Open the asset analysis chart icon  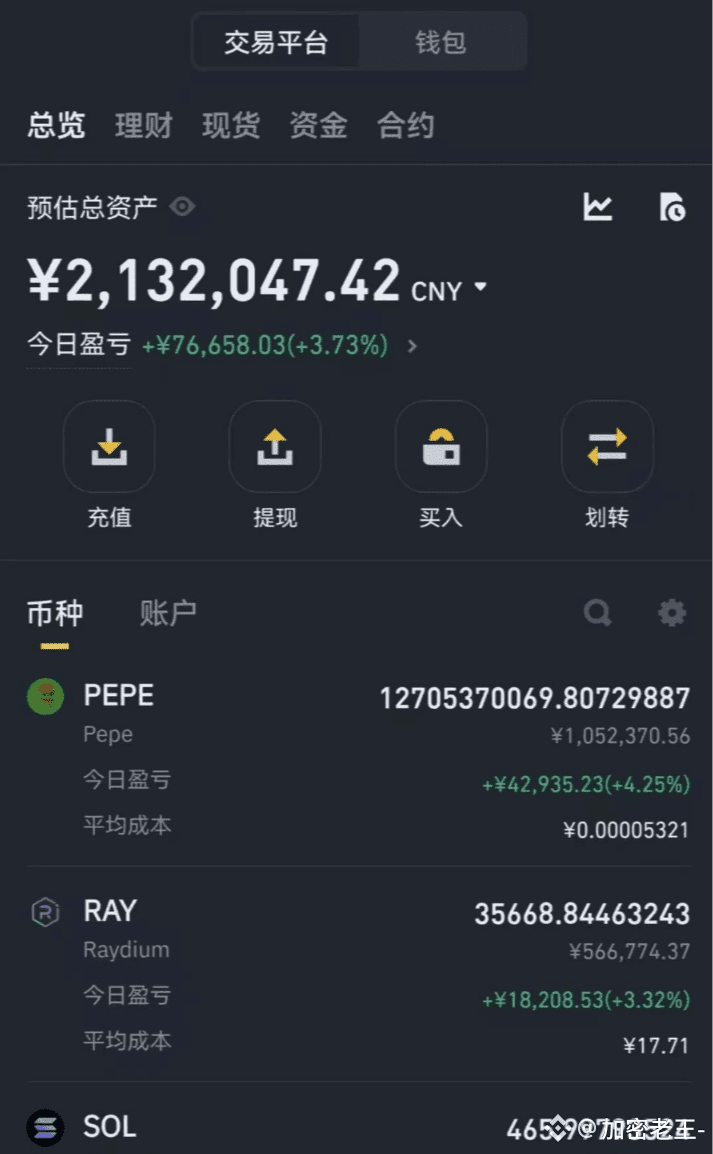pos(598,207)
